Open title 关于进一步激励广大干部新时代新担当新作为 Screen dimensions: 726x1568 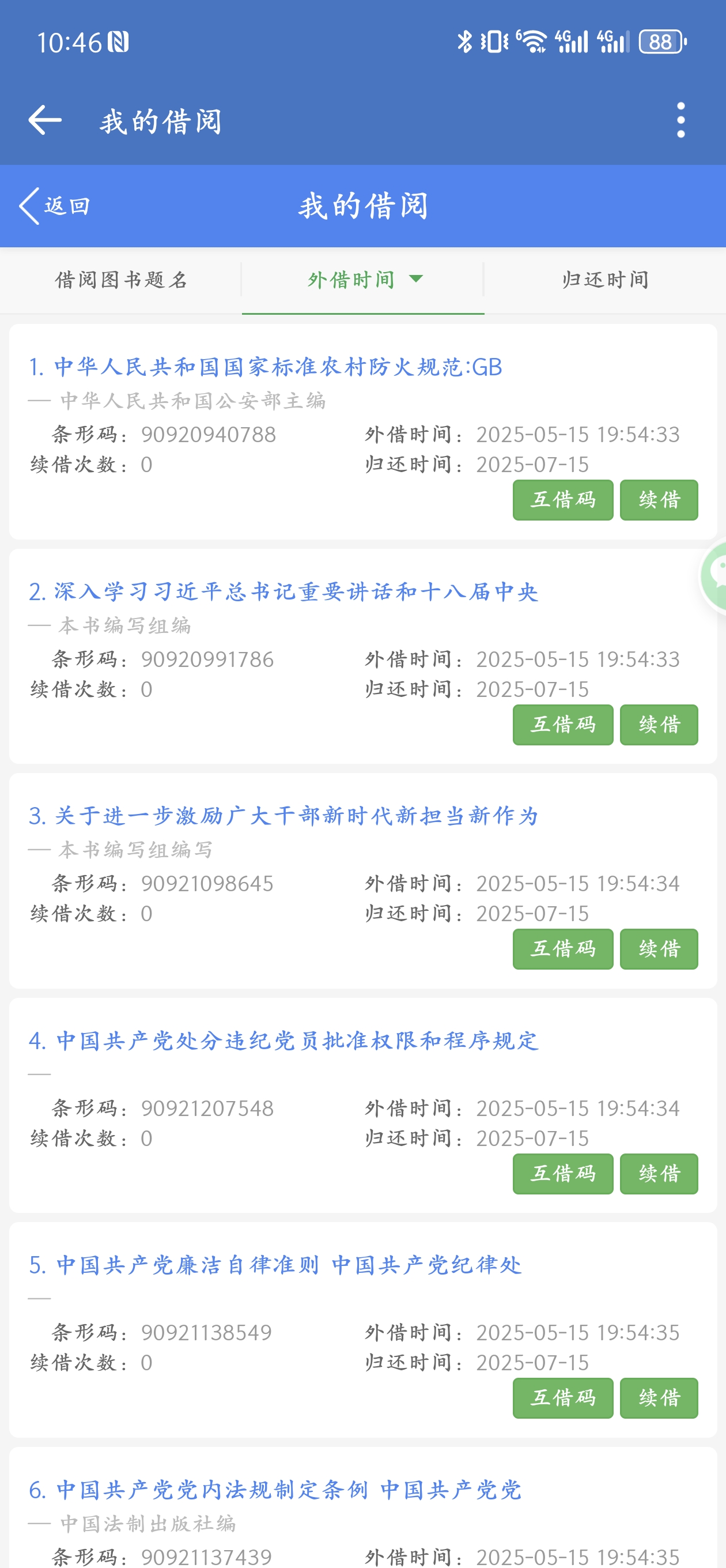click(x=283, y=816)
